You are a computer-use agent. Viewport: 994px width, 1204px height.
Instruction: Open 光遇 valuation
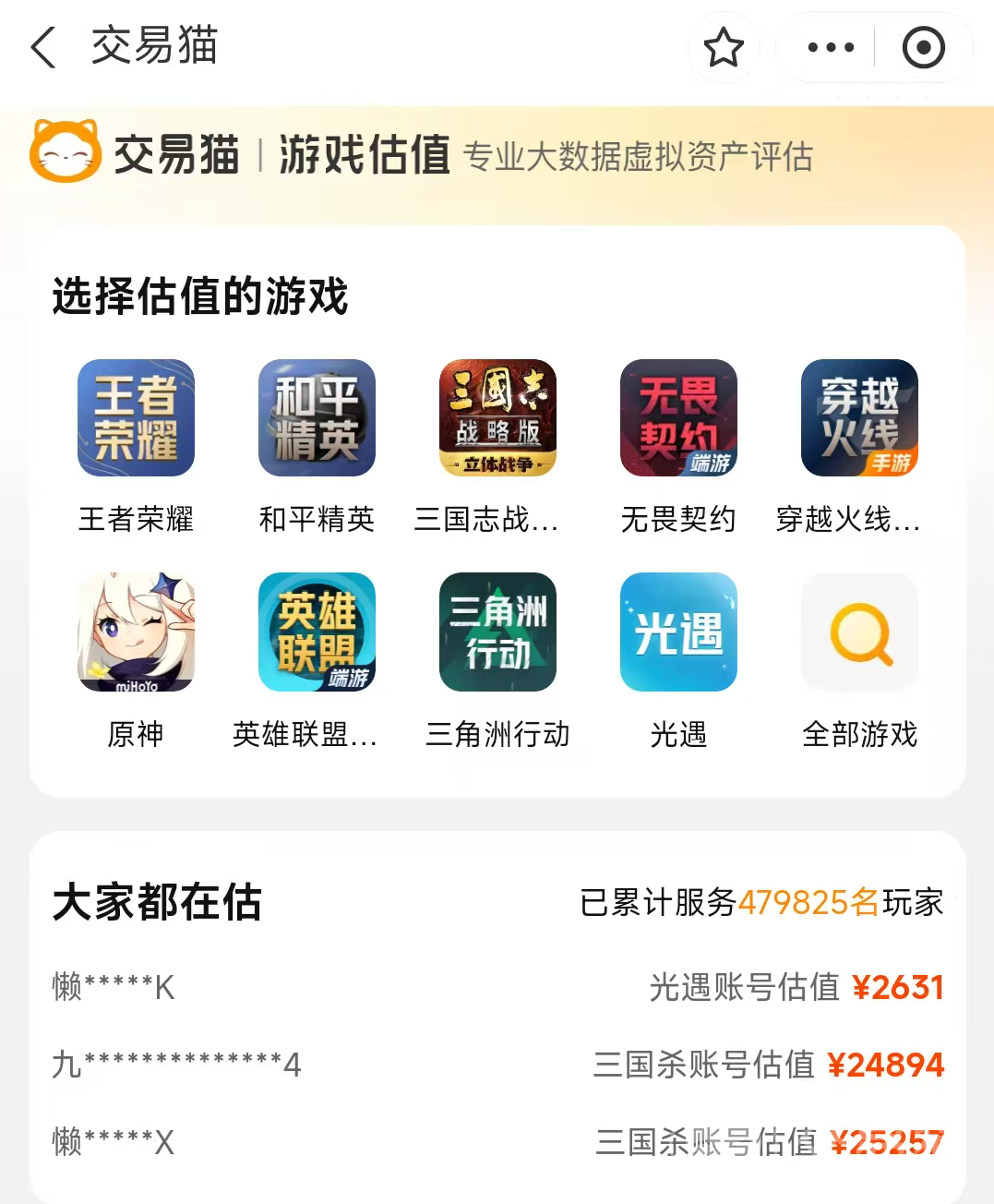pos(678,632)
